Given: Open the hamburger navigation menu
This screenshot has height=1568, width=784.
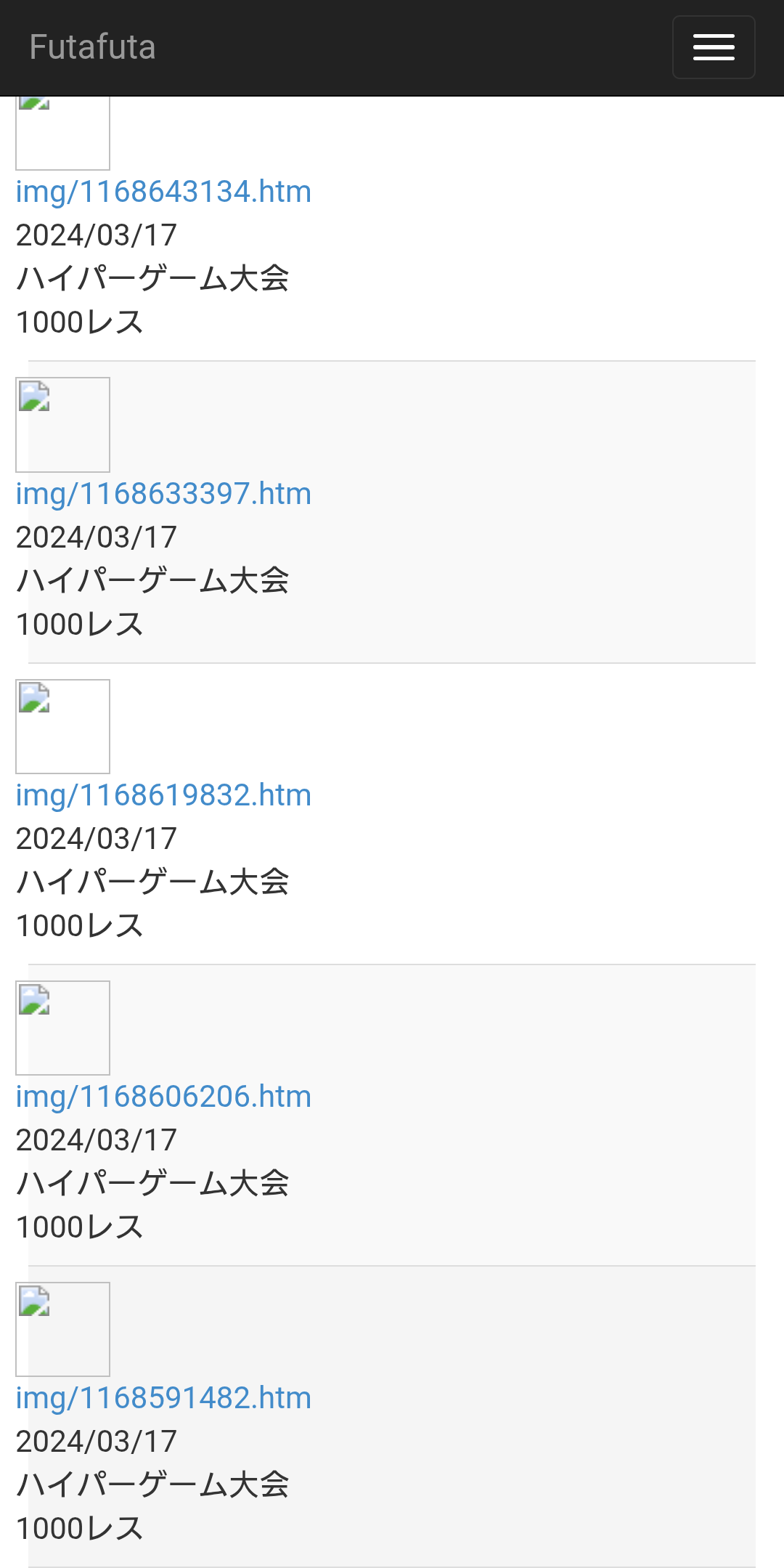Looking at the screenshot, I should click(x=713, y=47).
